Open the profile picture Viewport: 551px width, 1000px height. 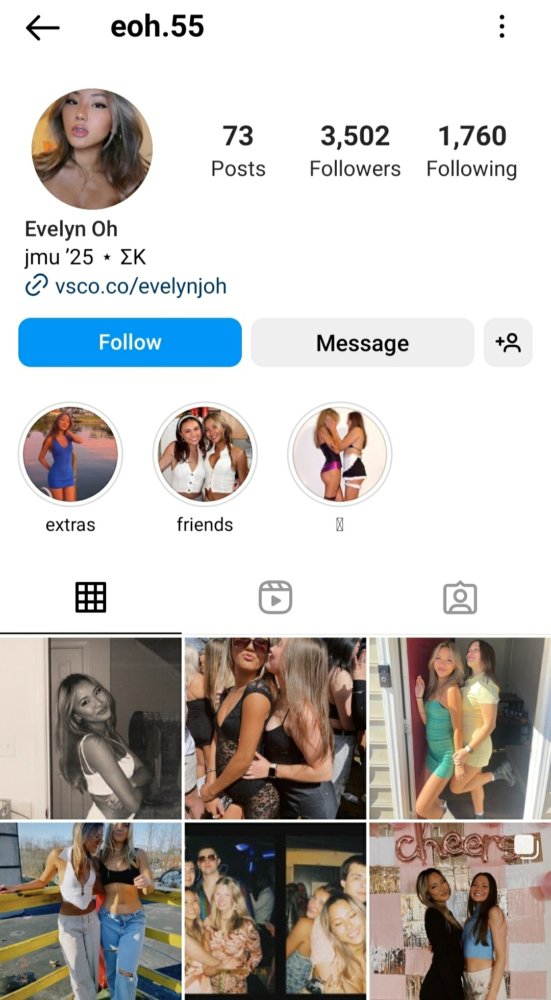[92, 149]
